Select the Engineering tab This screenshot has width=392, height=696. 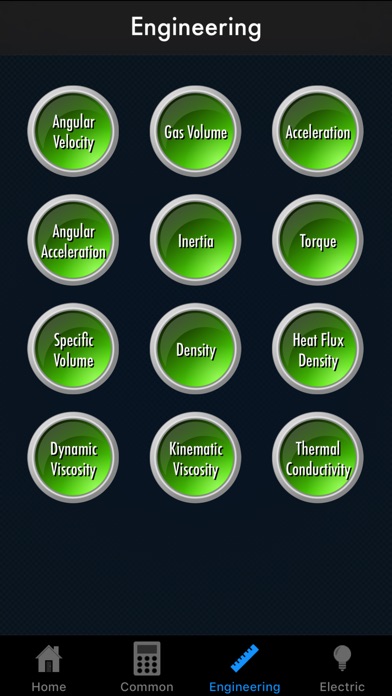point(245,668)
